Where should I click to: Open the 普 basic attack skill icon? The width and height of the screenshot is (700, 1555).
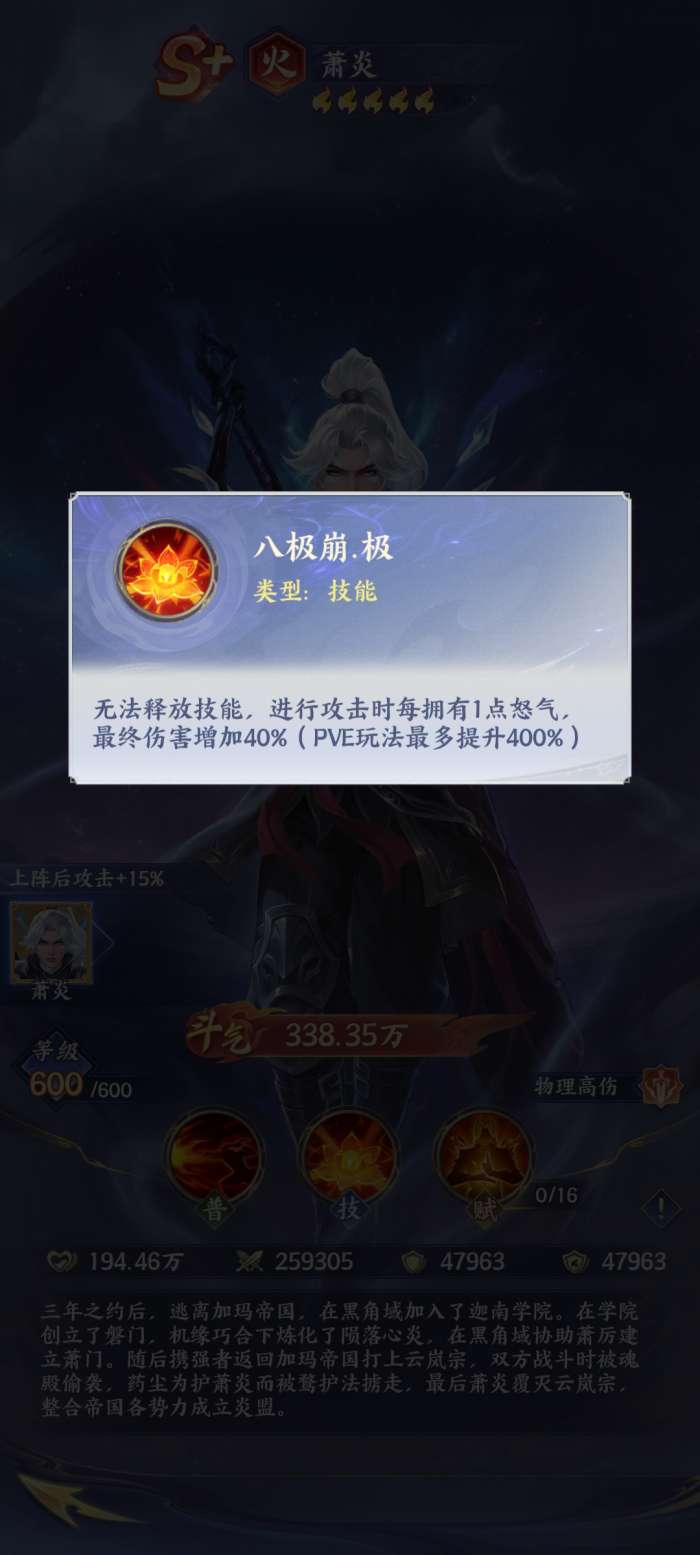pos(214,1158)
